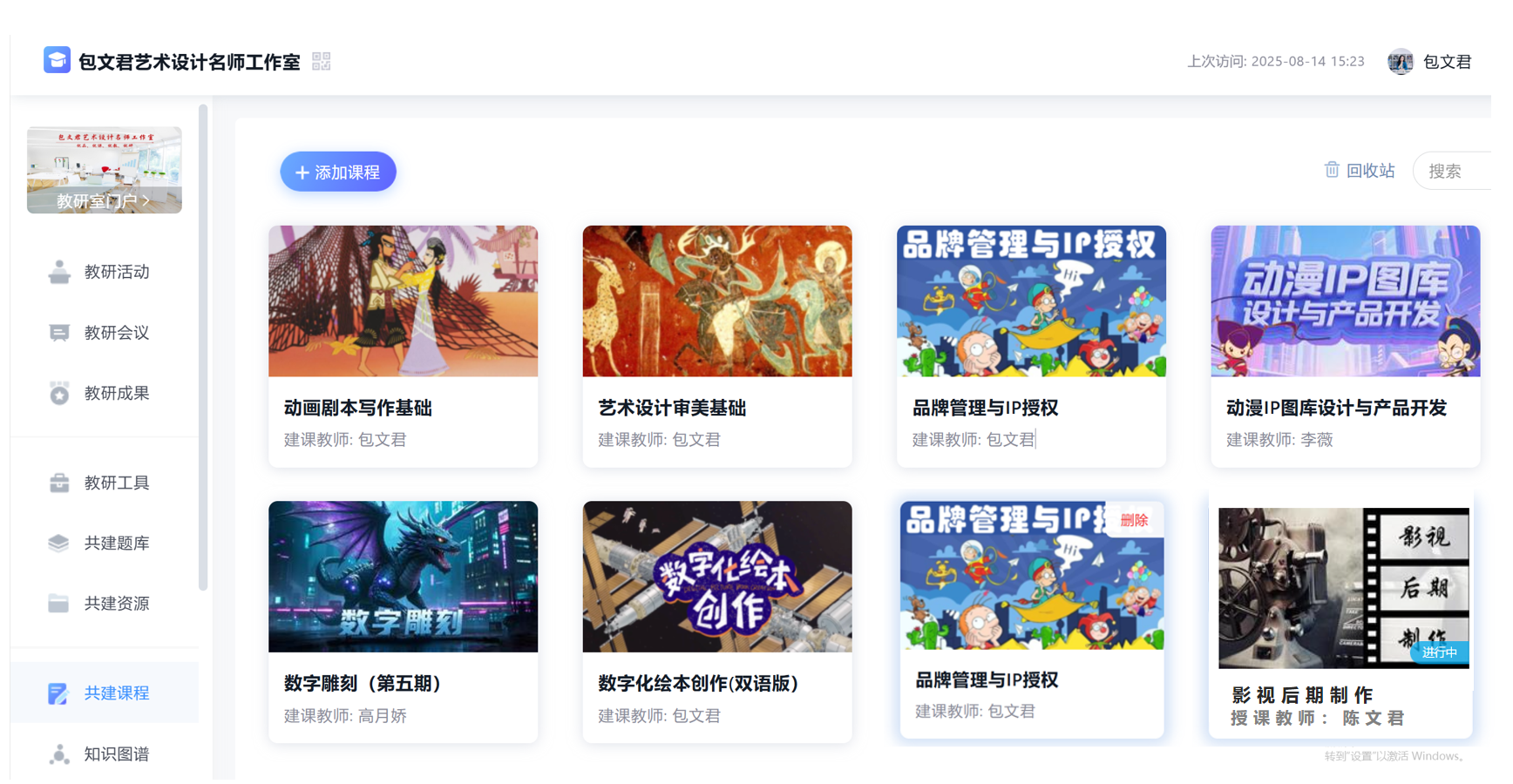Tap the 添加课程 button
1513x784 pixels.
337,172
